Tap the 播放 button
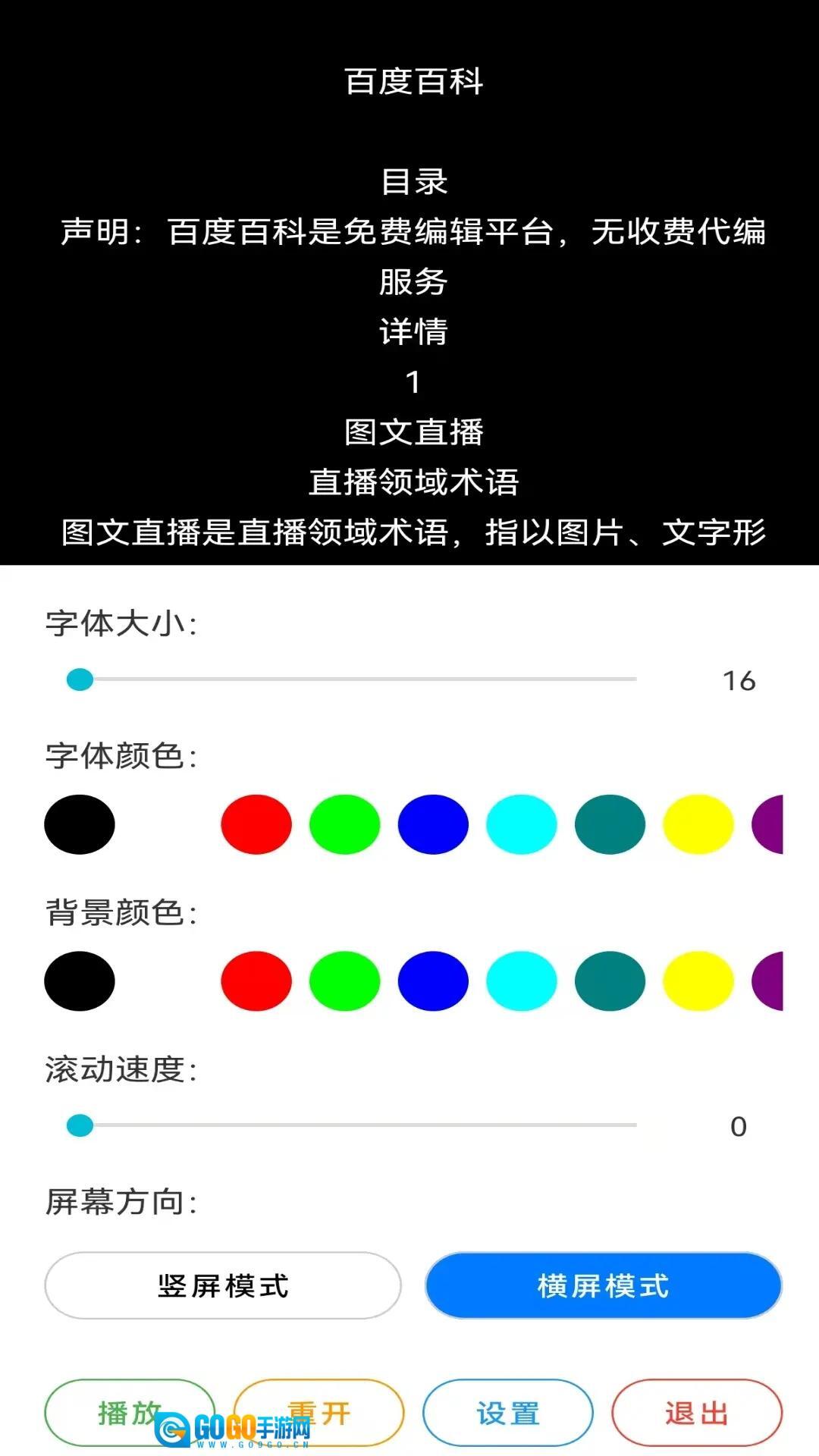Screen dimensions: 819x1456 [x=130, y=1413]
